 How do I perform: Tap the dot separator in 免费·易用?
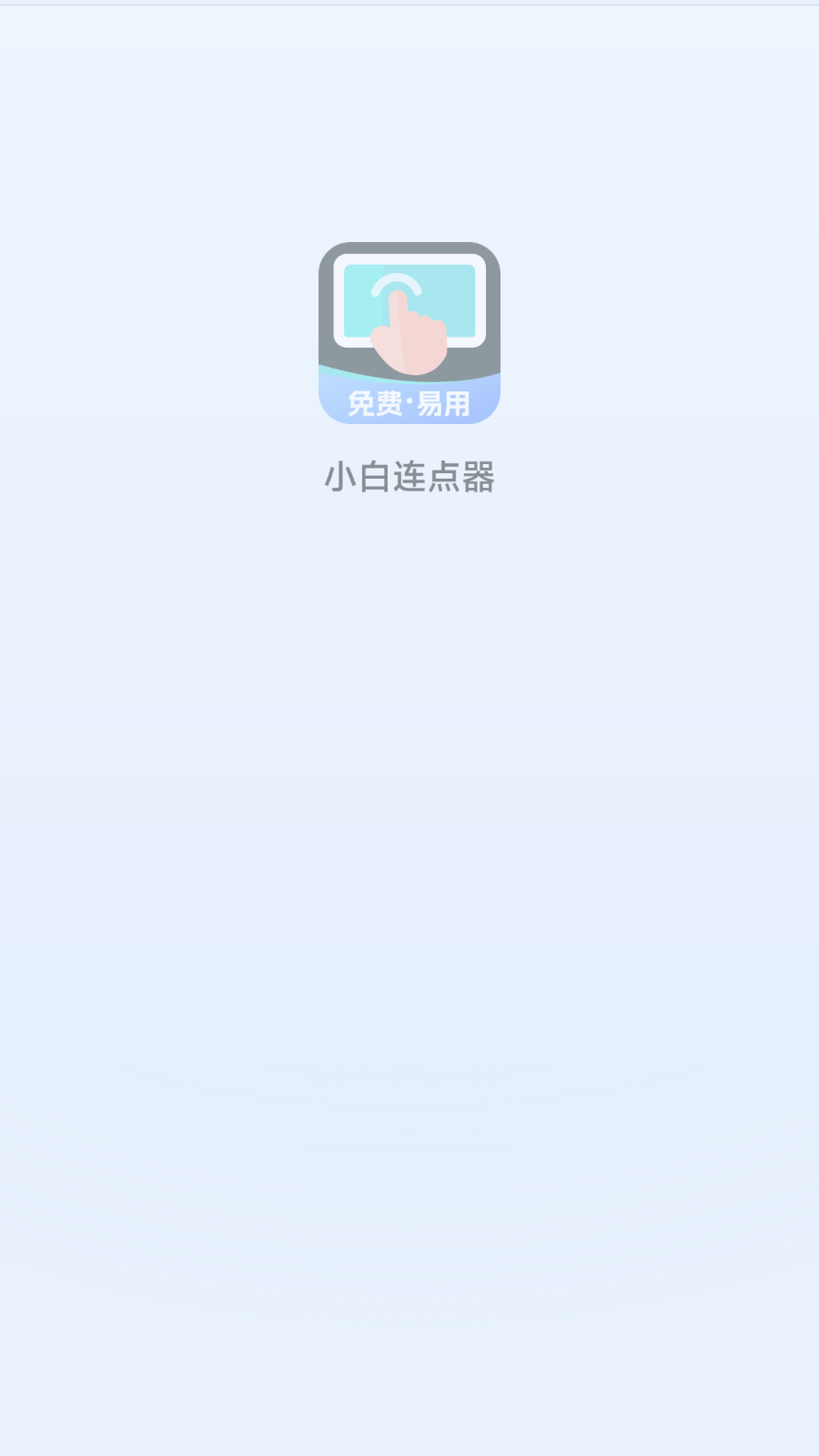pyautogui.click(x=411, y=401)
